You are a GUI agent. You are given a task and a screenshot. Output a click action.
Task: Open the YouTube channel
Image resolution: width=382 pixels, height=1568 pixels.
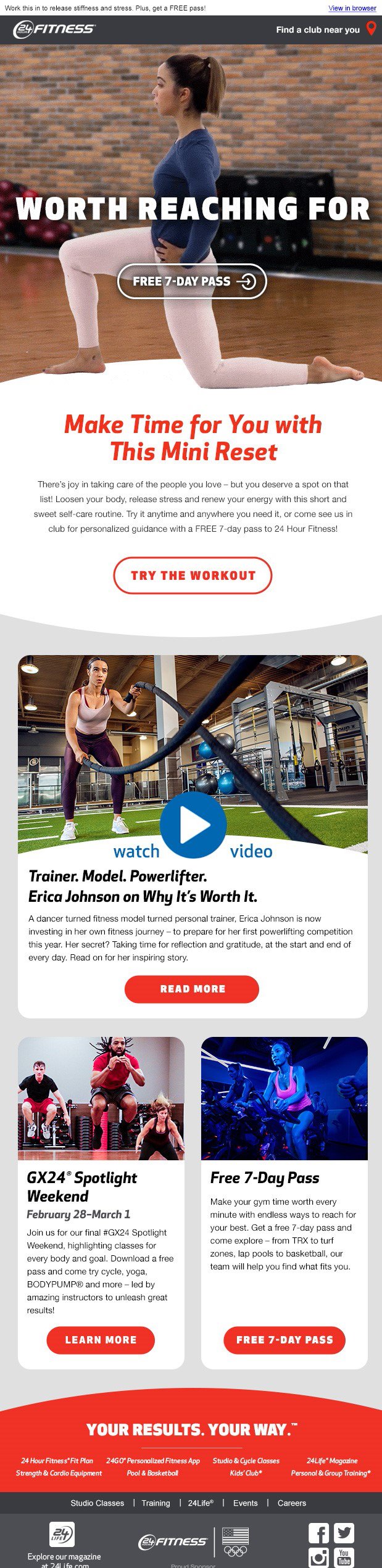(344, 1558)
